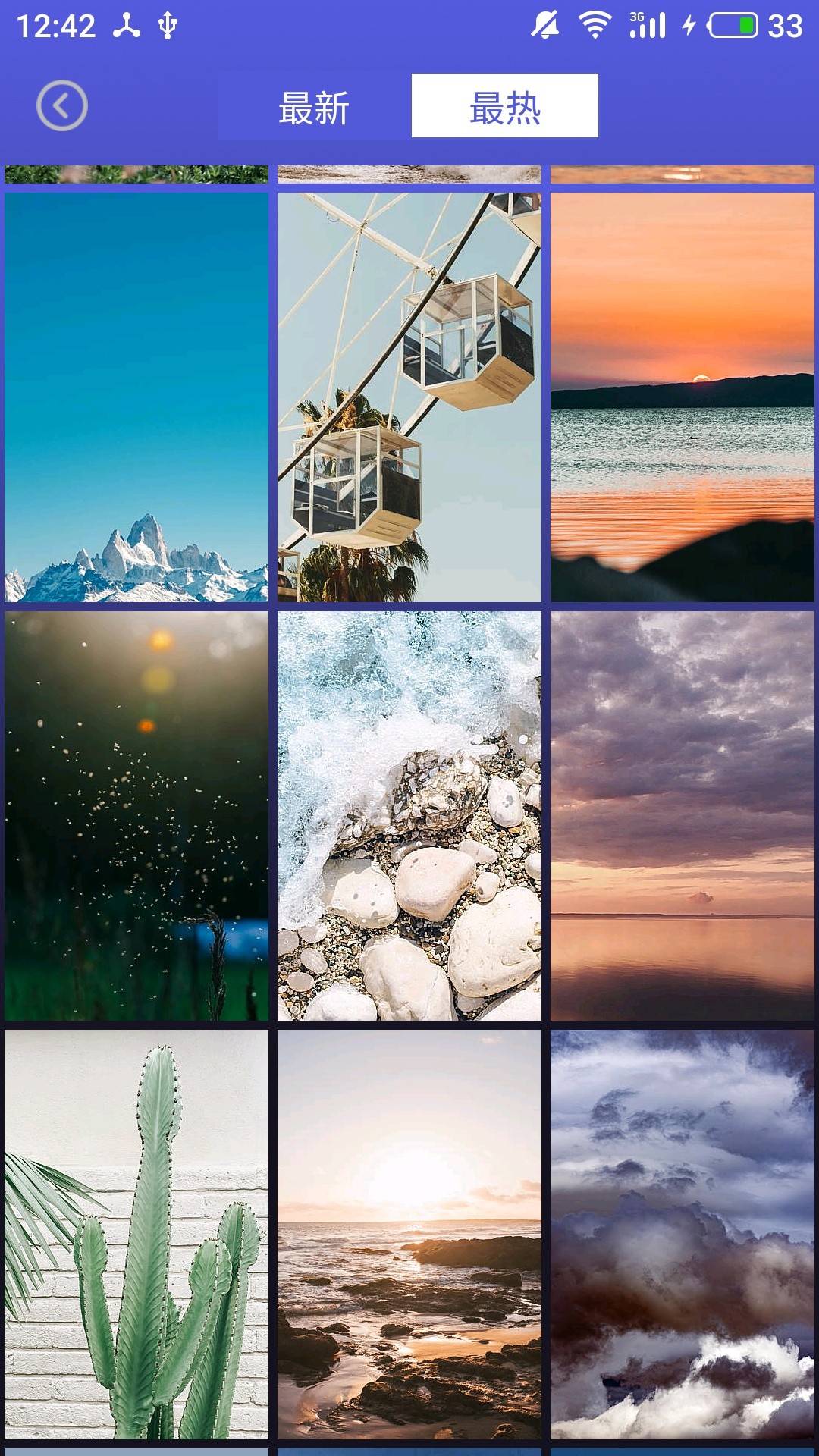Switch to the 最新 tab
This screenshot has height=1456, width=819.
314,106
